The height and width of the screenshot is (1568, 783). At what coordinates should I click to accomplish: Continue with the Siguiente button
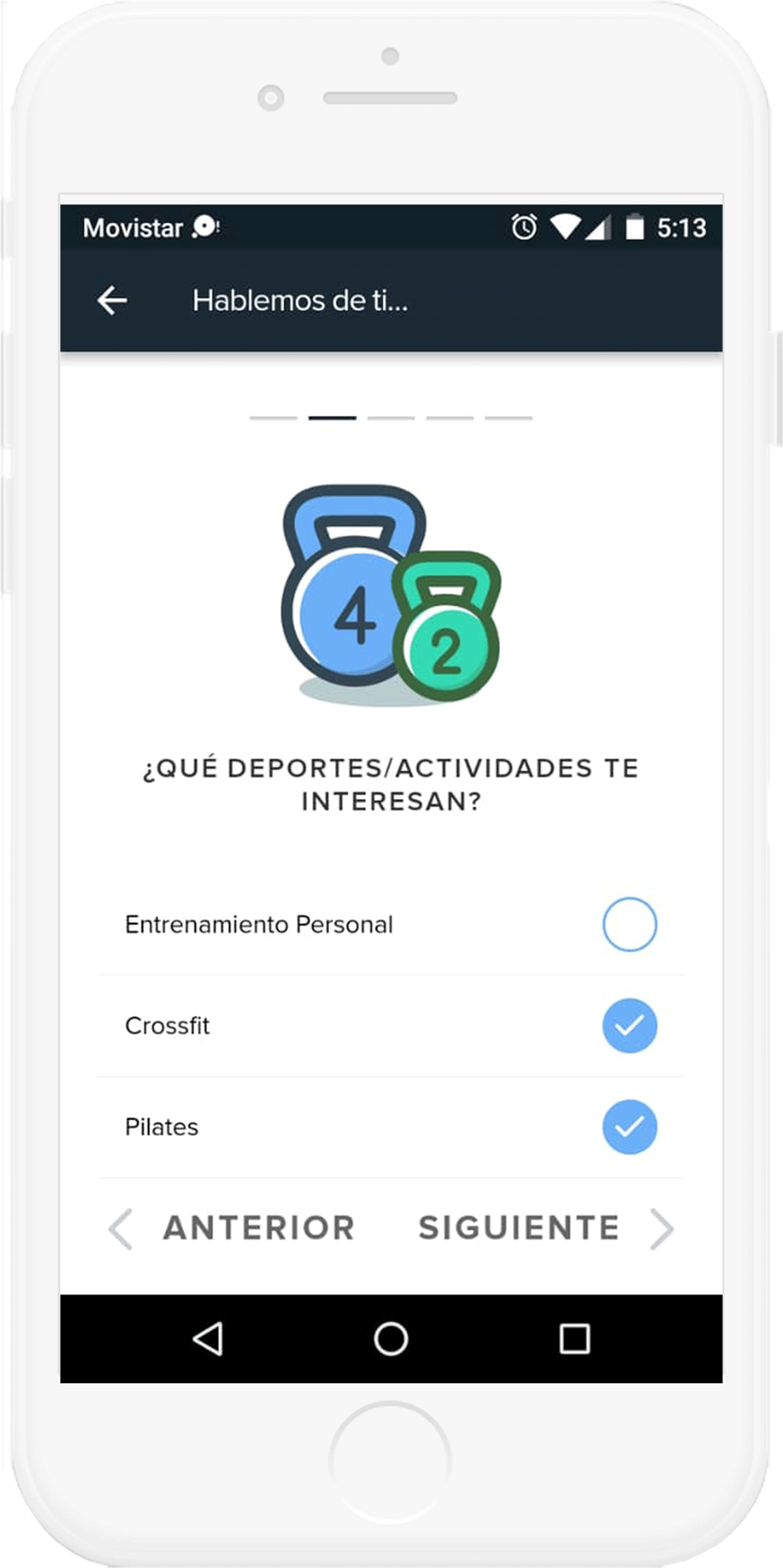click(x=544, y=1228)
